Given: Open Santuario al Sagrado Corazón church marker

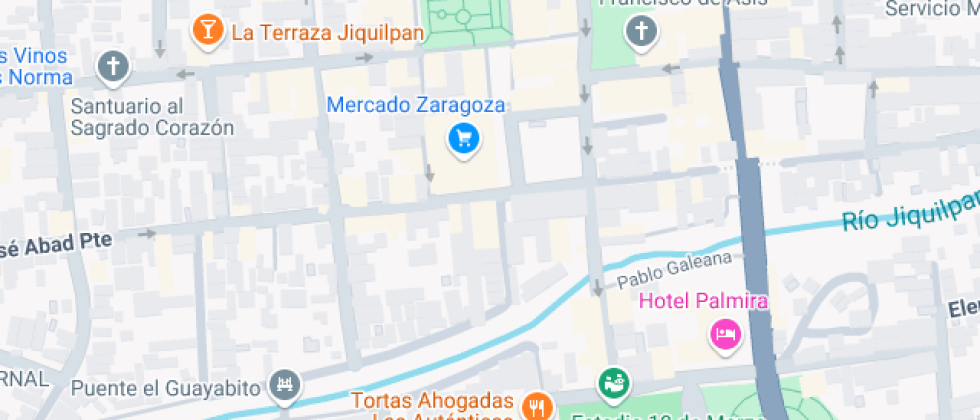Looking at the screenshot, I should [114, 68].
